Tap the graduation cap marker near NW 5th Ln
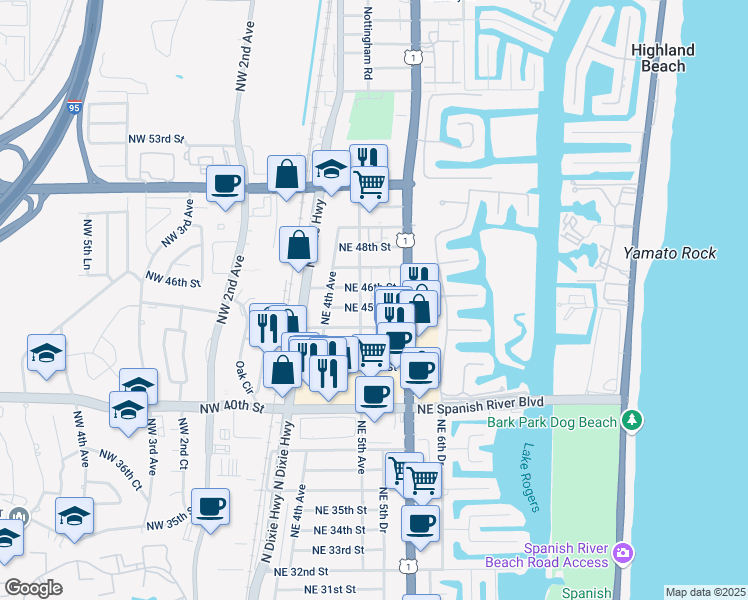Image resolution: width=748 pixels, height=600 pixels. 46,353
